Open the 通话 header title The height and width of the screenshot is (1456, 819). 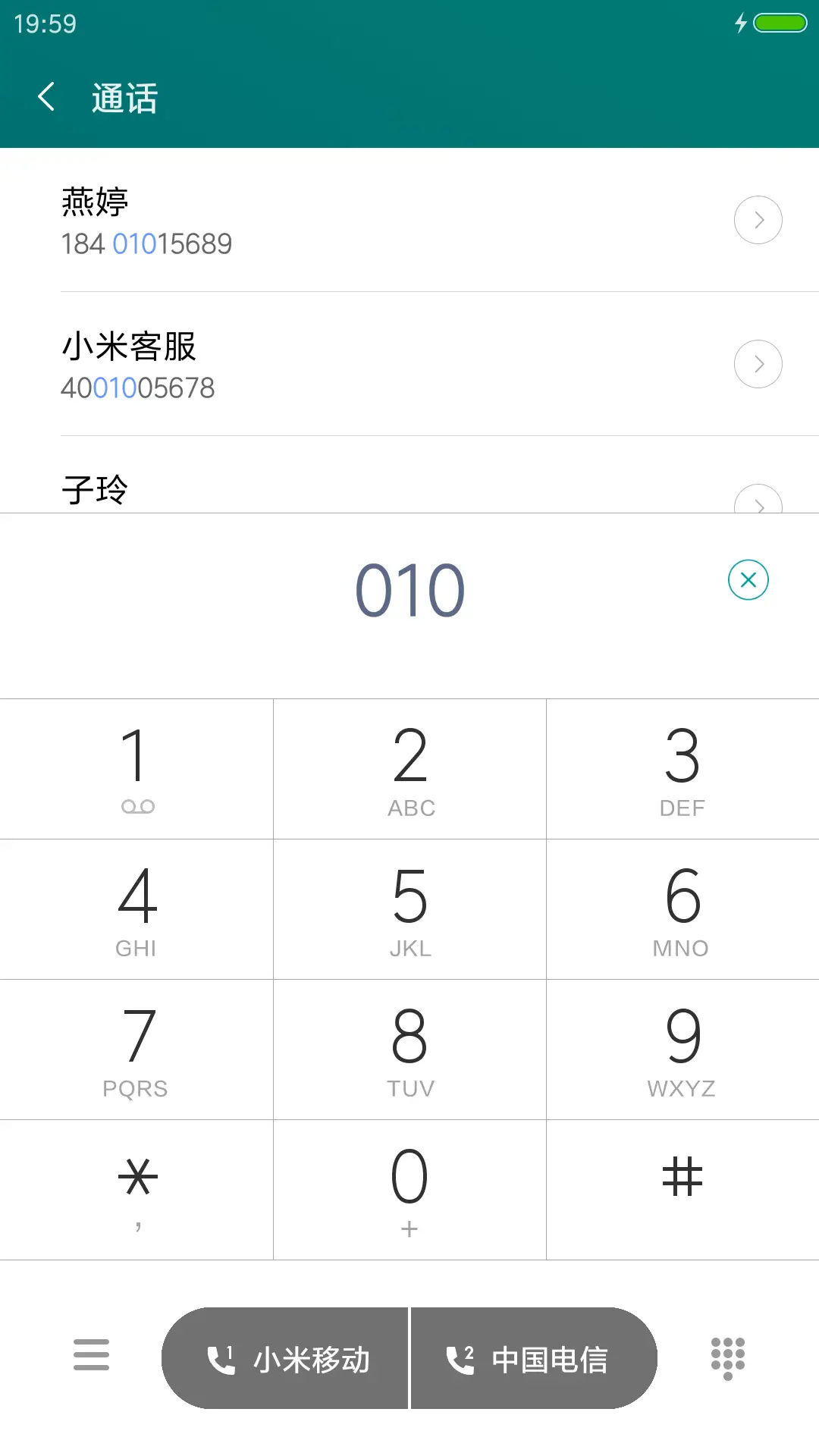point(124,97)
